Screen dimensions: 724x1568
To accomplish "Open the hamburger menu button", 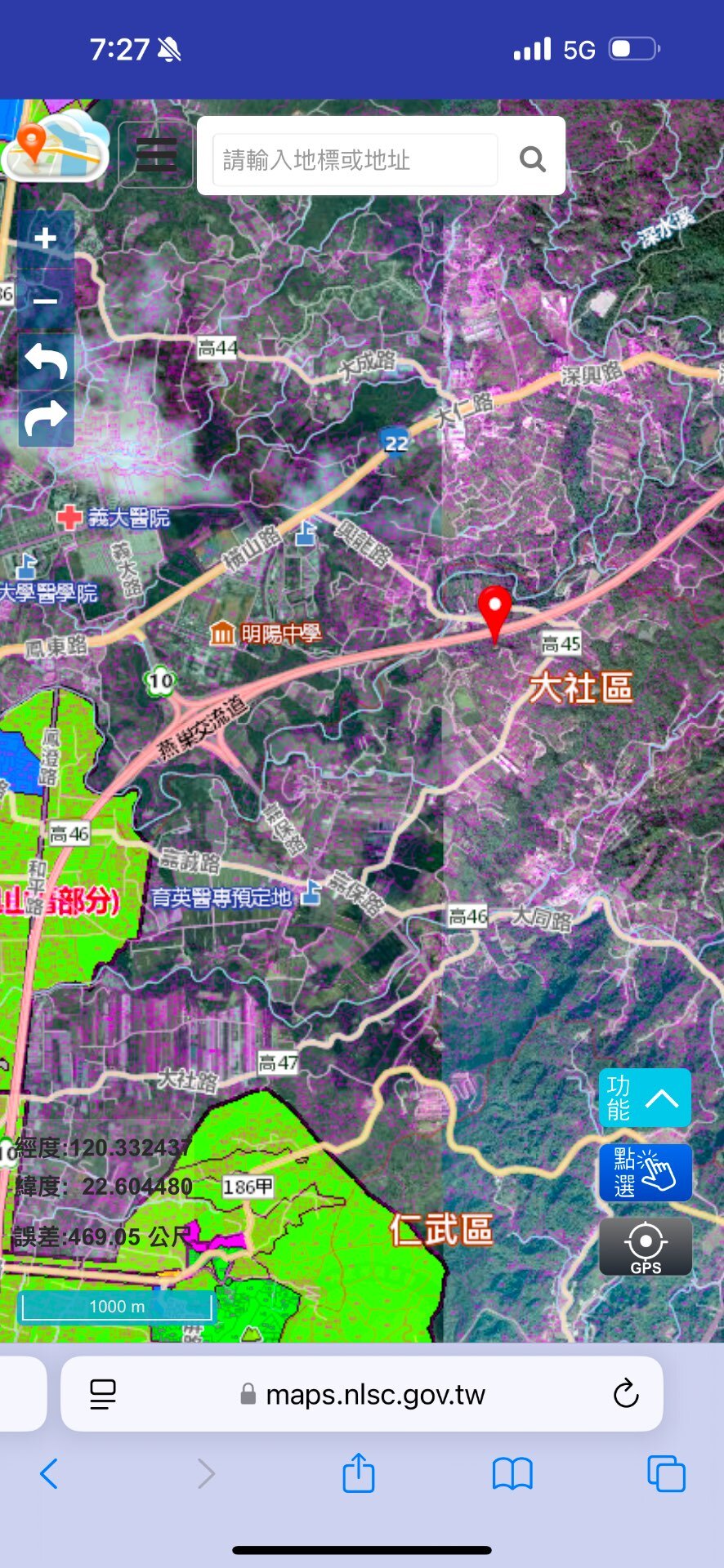I will (x=155, y=155).
